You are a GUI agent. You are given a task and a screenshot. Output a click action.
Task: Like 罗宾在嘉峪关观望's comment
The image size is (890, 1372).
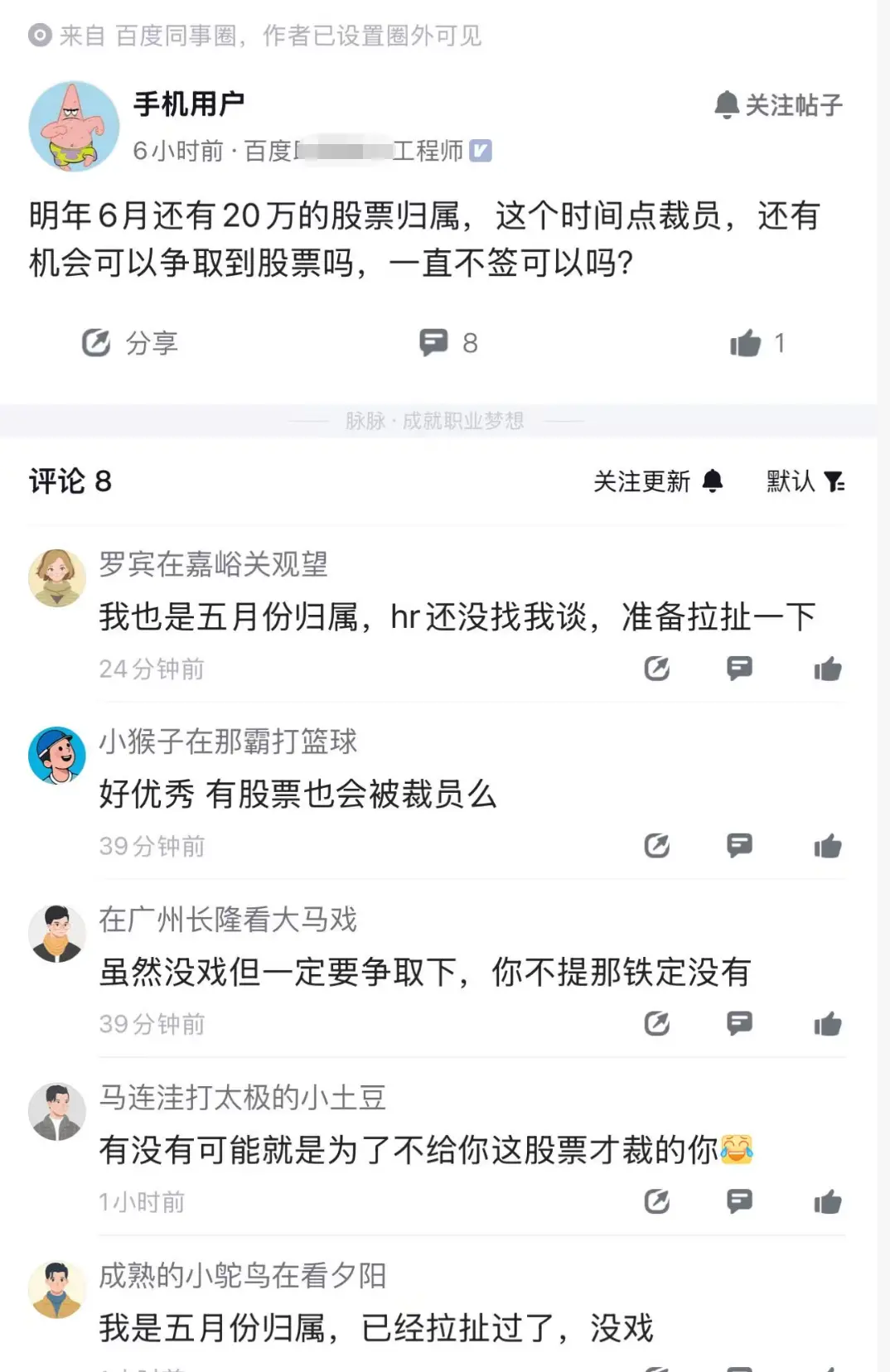click(827, 669)
